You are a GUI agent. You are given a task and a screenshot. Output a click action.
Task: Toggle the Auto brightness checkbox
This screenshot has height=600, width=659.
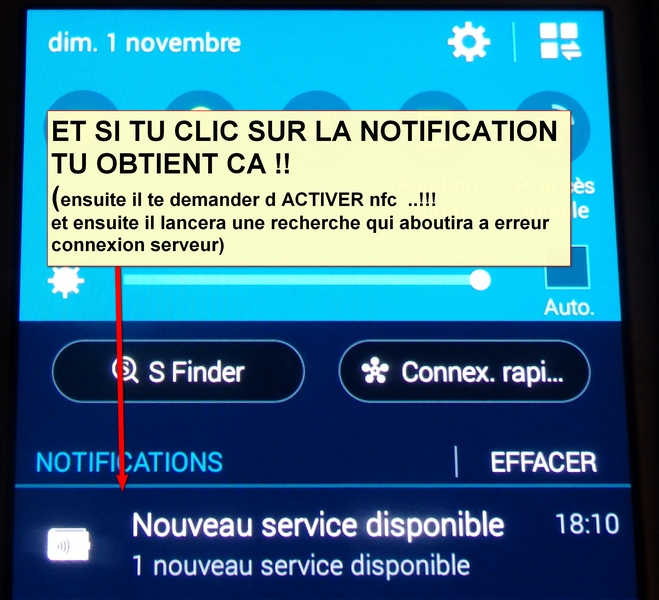point(568,268)
